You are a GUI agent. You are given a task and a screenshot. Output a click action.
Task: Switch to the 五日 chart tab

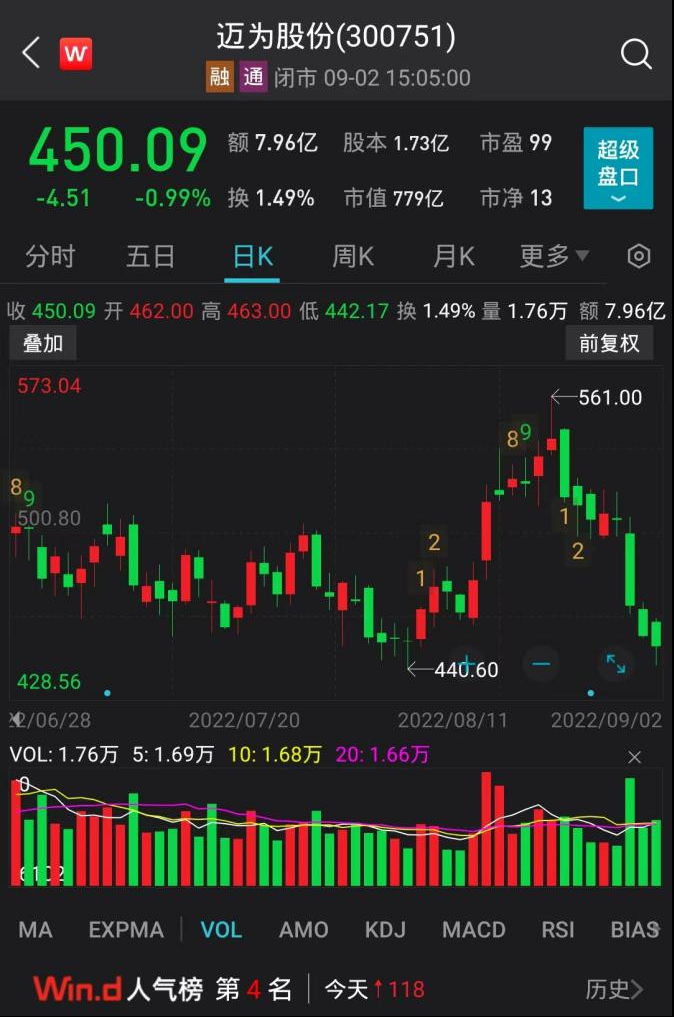click(151, 256)
